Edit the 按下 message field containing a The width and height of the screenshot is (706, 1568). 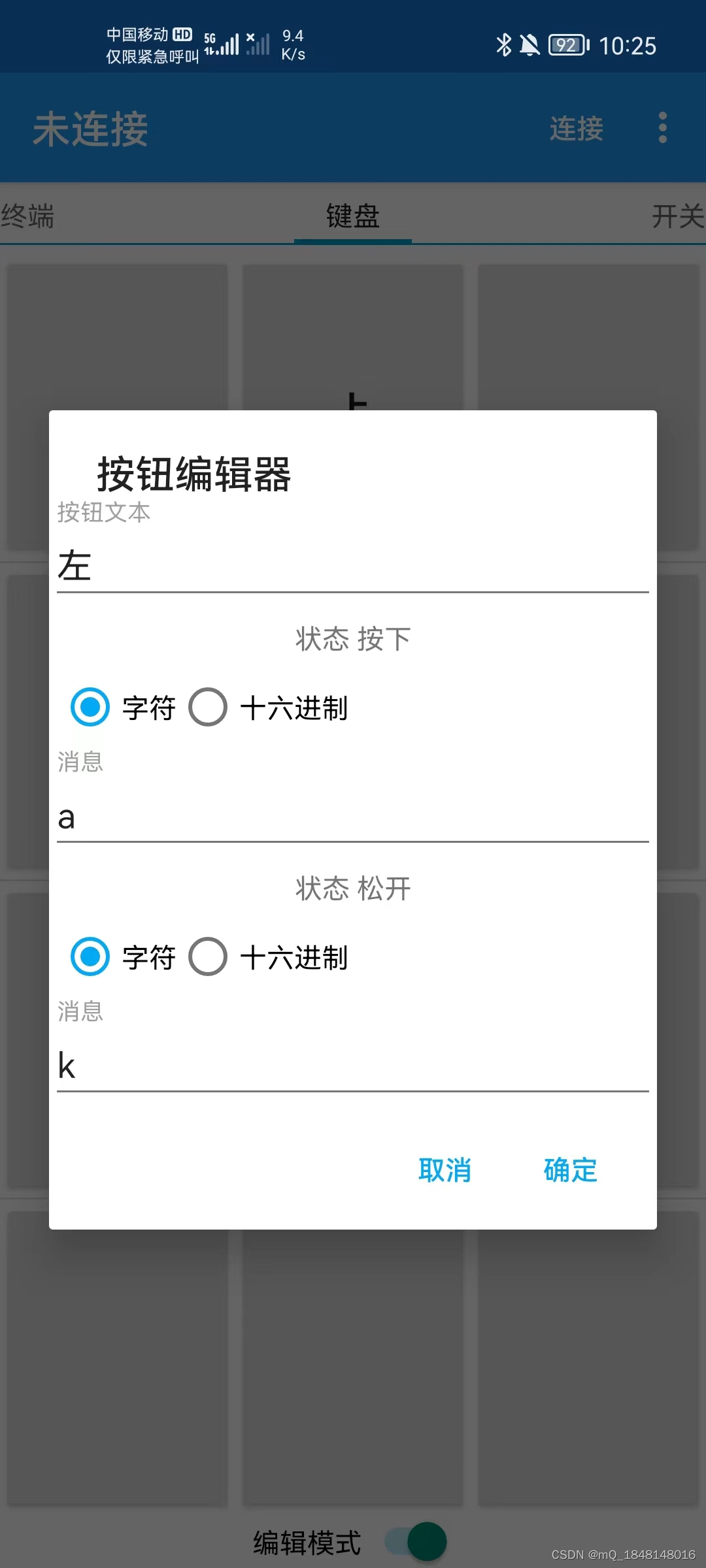(x=353, y=817)
